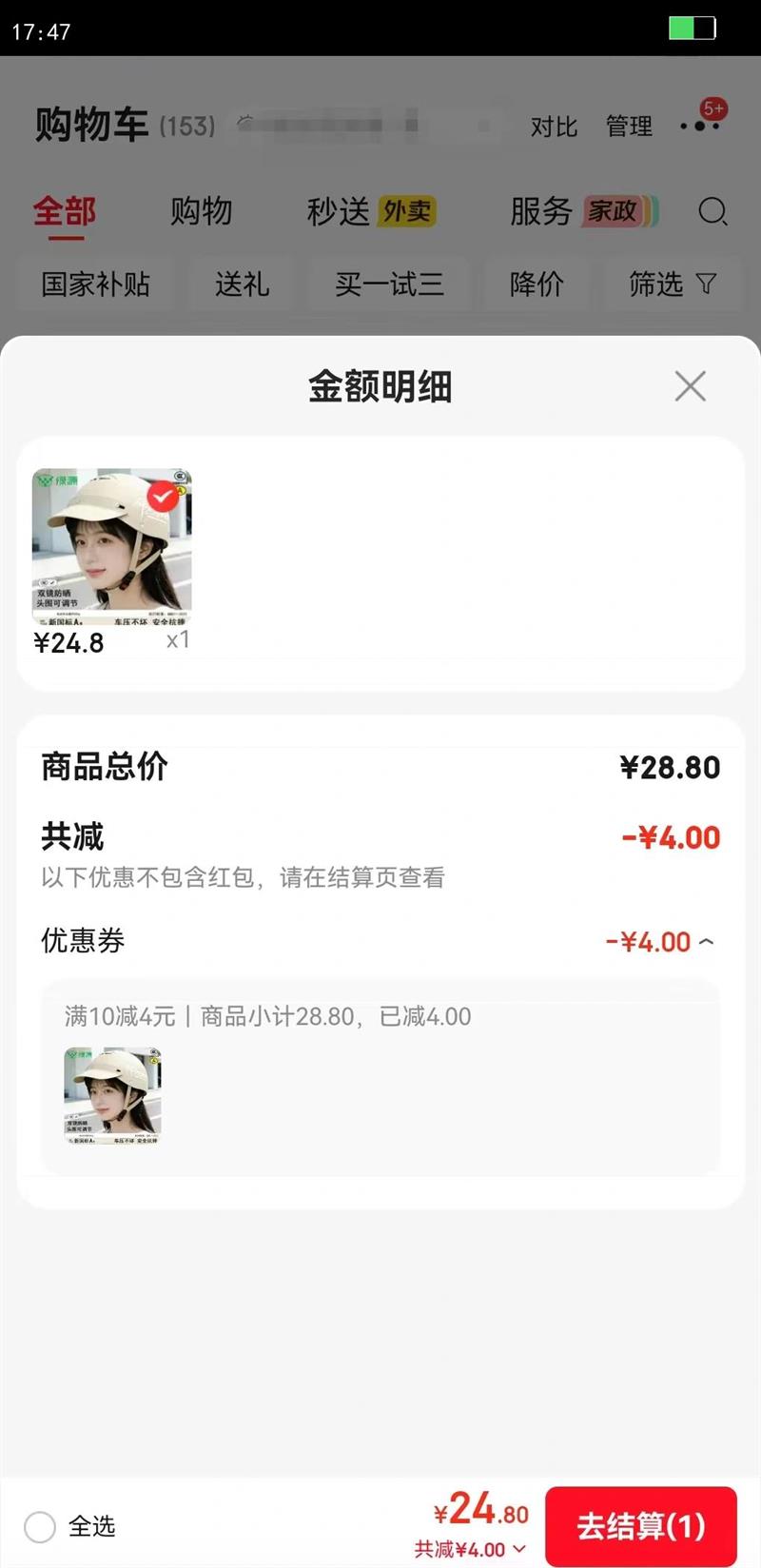Open the more options ellipsis with 5+ badge
The height and width of the screenshot is (1568, 761).
701,127
